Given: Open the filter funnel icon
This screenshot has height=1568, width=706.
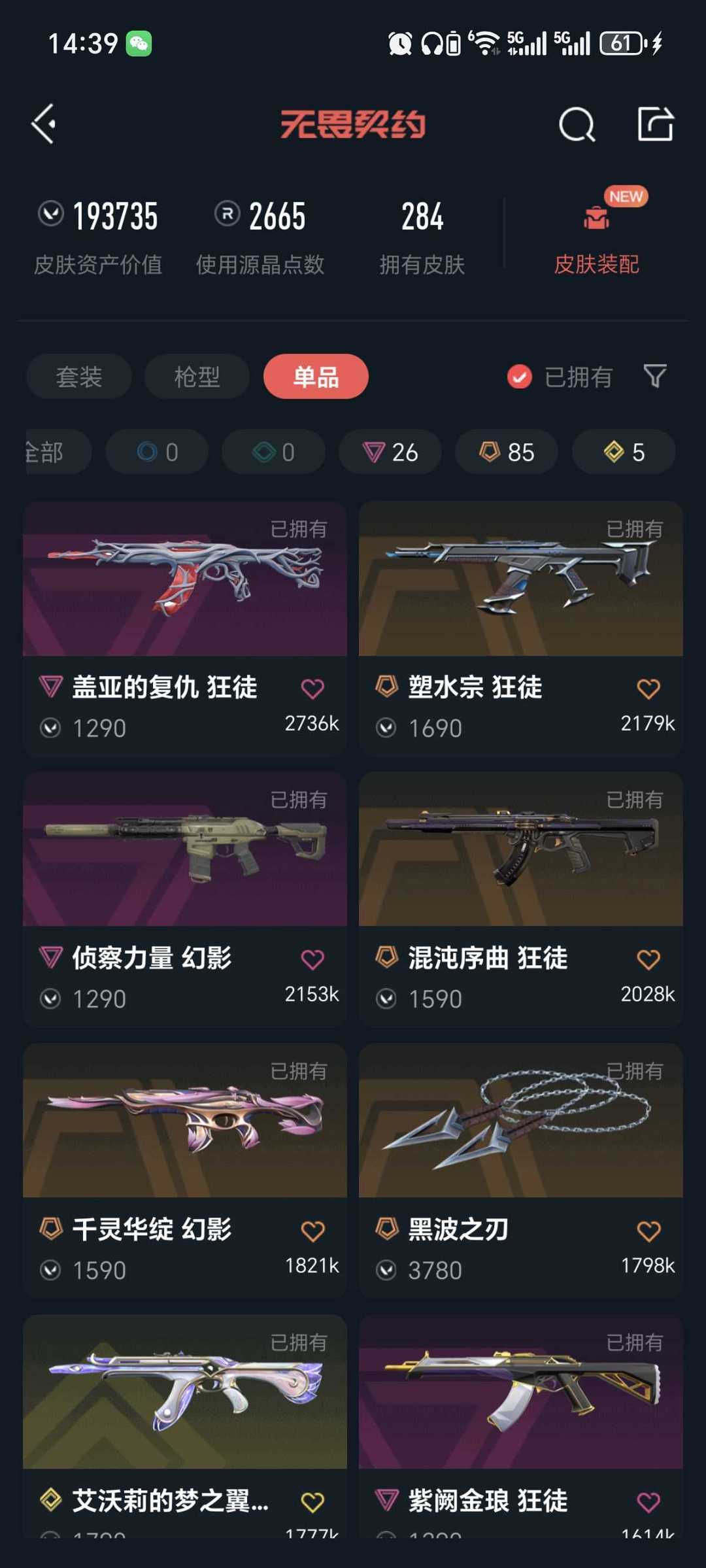Looking at the screenshot, I should [656, 376].
